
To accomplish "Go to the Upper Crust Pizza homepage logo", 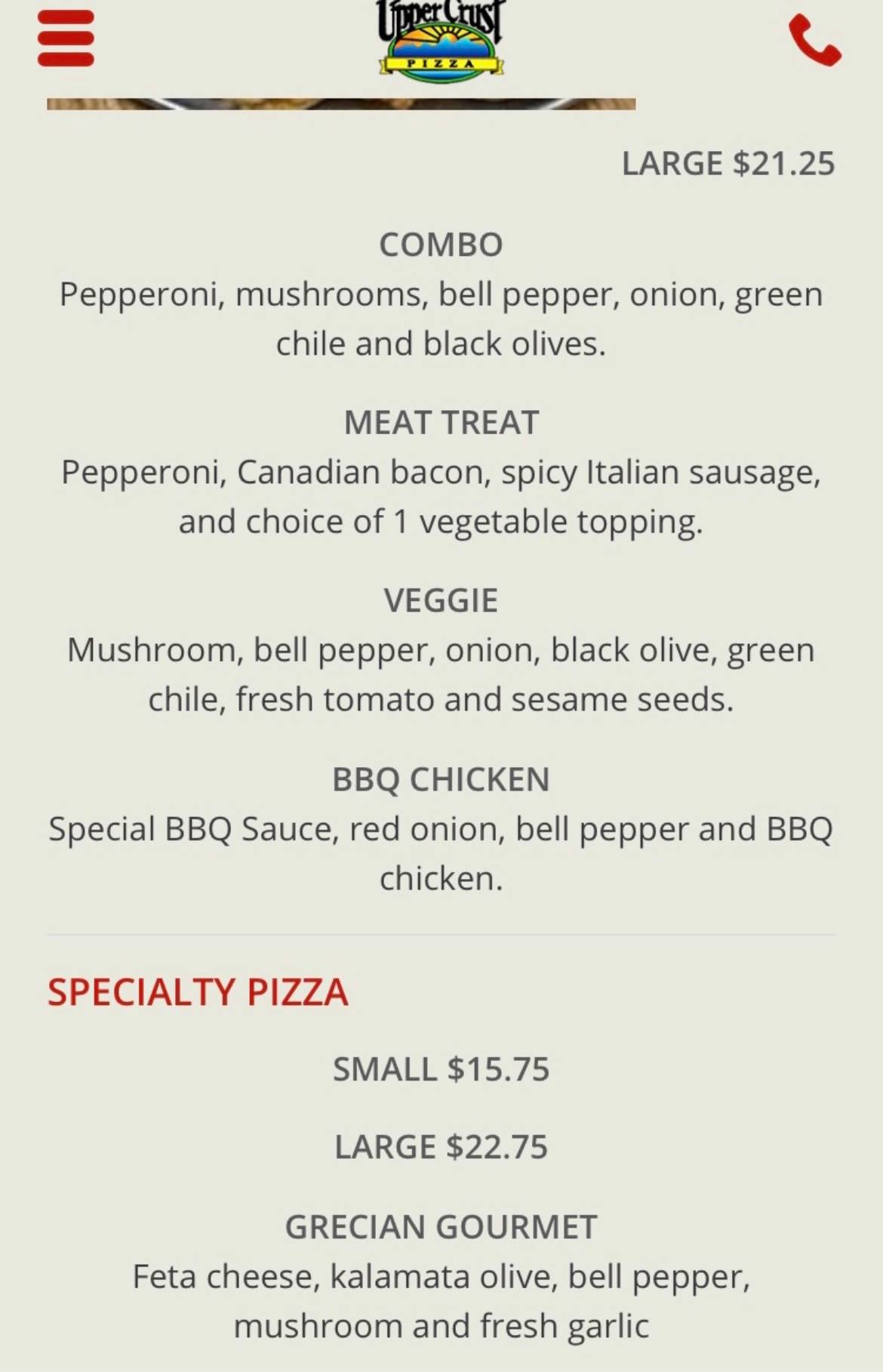I will click(x=441, y=39).
